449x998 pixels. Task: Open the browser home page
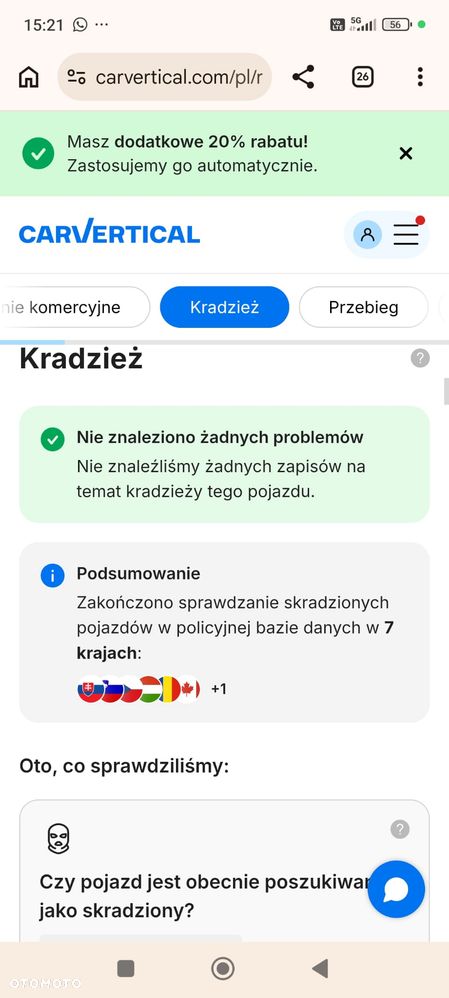29,77
